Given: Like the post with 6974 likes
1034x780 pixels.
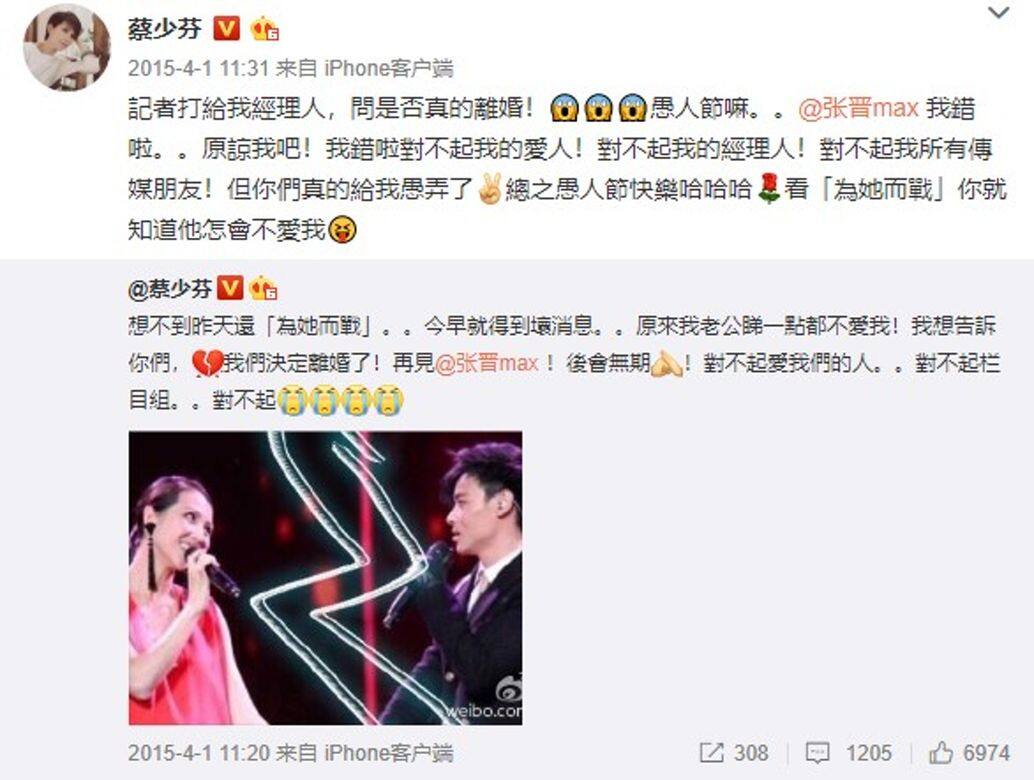Looking at the screenshot, I should pos(969,753).
